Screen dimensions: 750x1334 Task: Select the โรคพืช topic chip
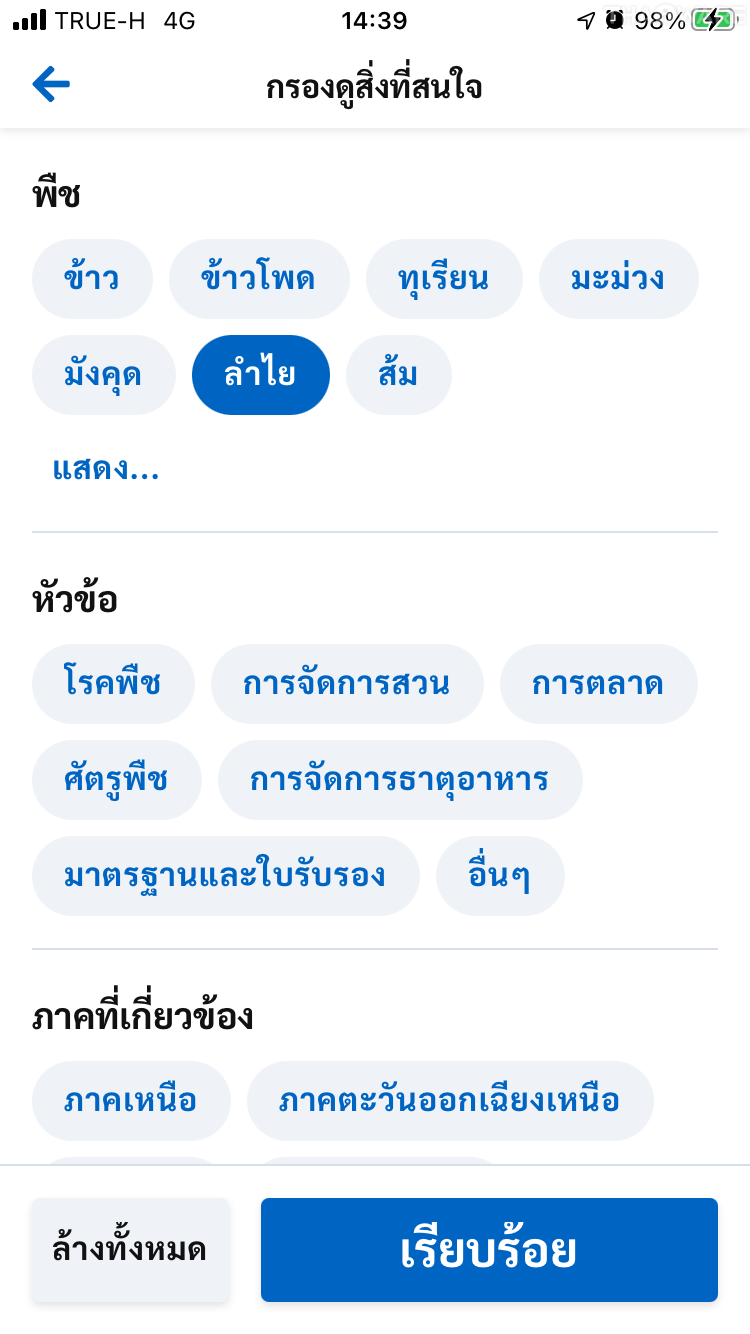pos(113,684)
